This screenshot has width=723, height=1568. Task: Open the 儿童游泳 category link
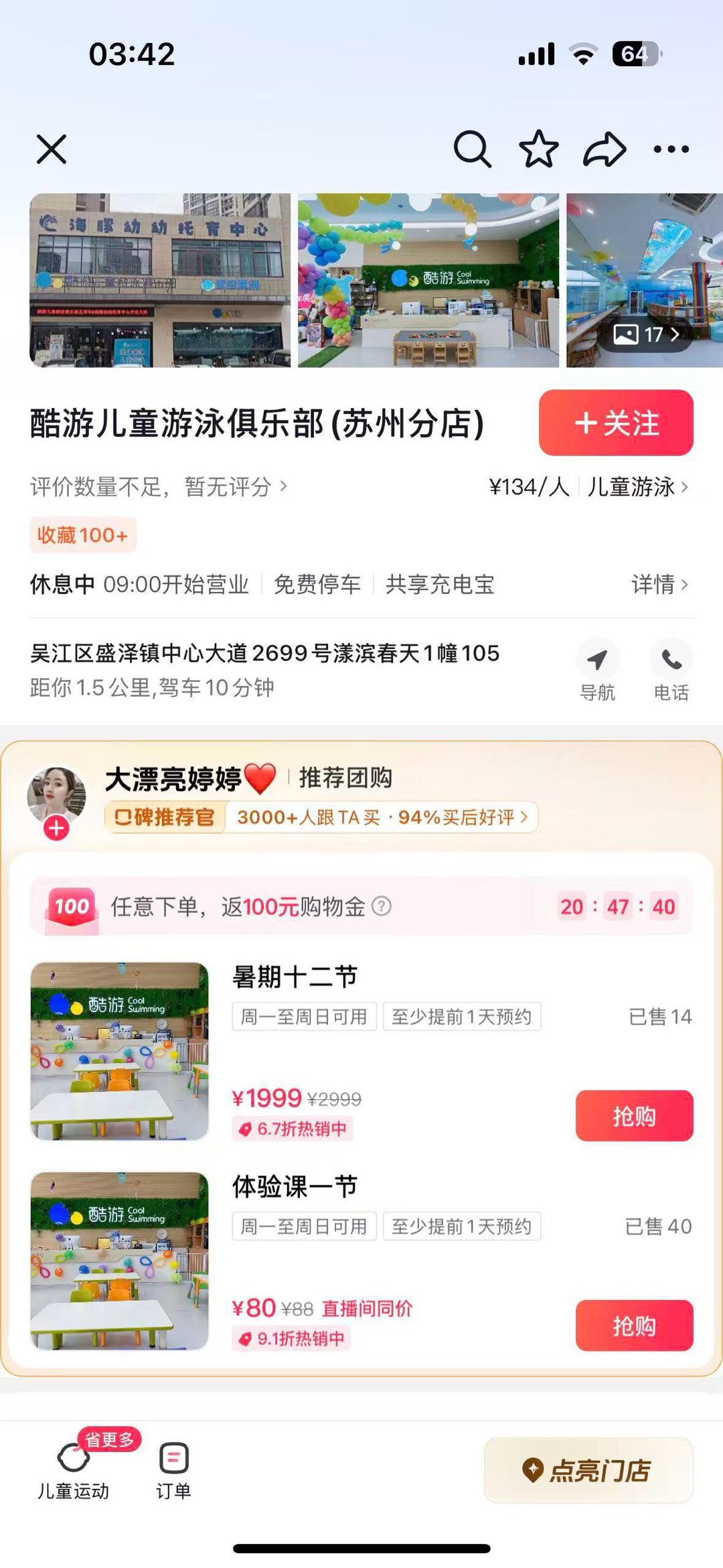click(x=637, y=487)
